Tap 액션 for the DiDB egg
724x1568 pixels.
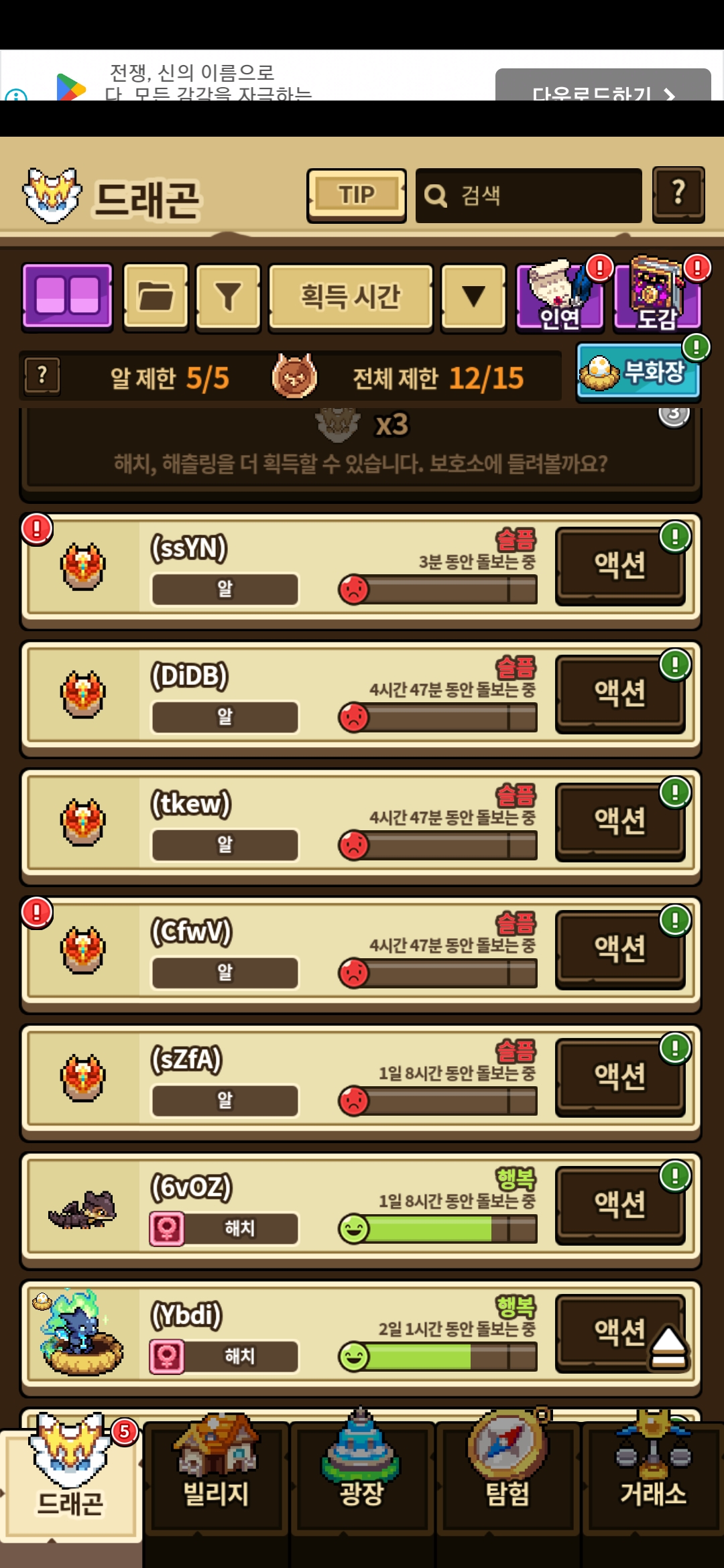click(619, 693)
